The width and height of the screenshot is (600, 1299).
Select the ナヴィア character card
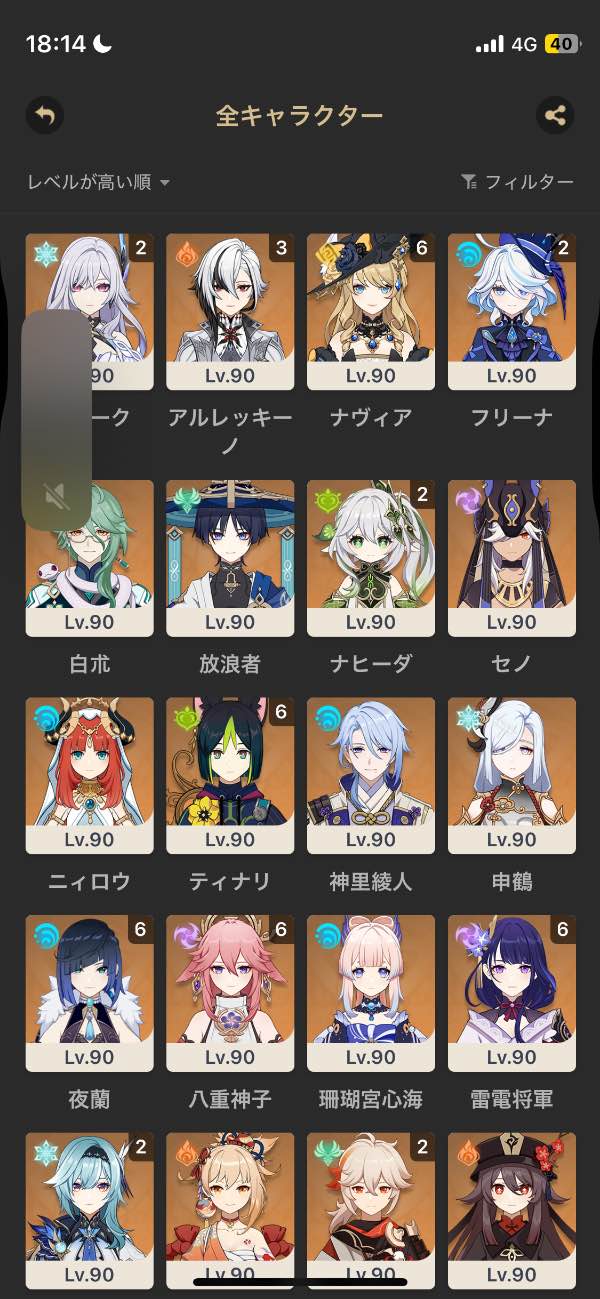[x=371, y=311]
